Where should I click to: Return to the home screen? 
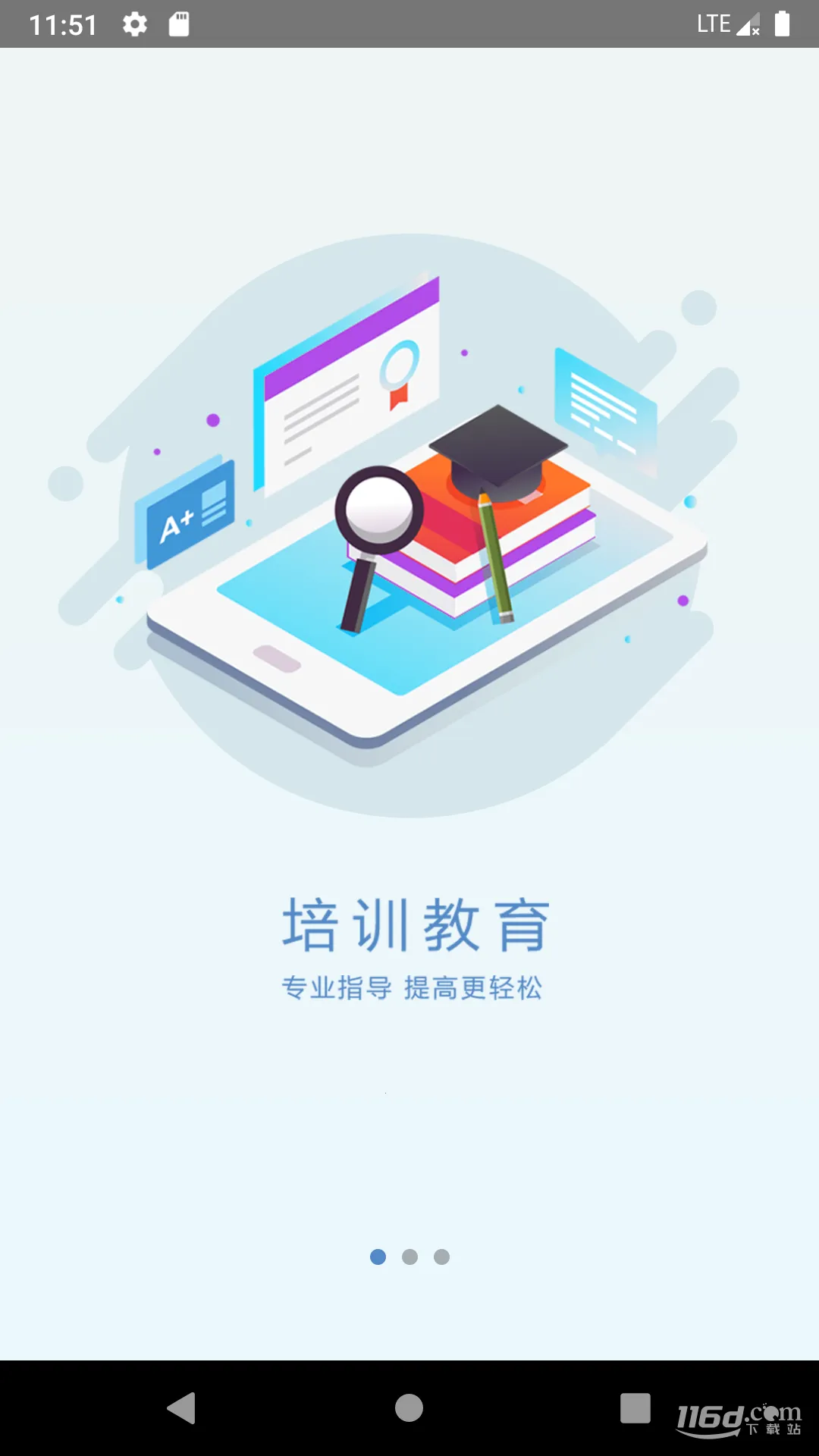409,1408
